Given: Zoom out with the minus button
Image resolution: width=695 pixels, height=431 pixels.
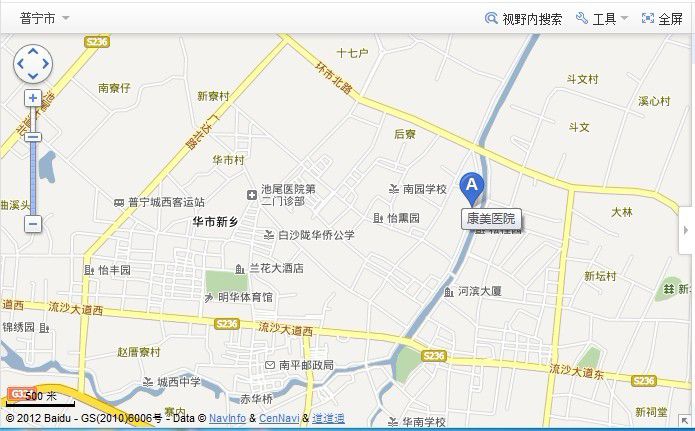Looking at the screenshot, I should [33, 224].
